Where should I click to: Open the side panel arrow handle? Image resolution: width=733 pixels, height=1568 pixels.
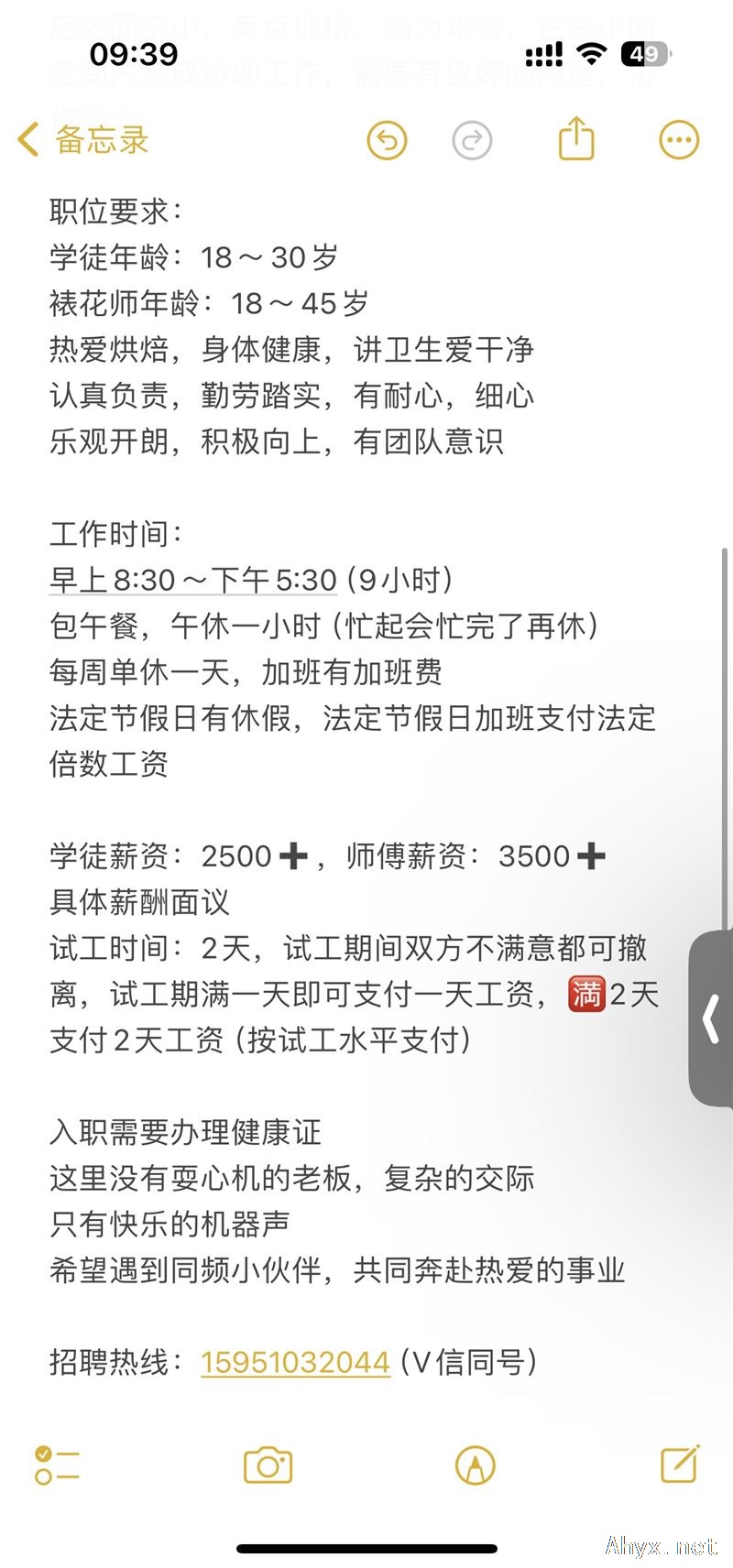(x=711, y=1019)
